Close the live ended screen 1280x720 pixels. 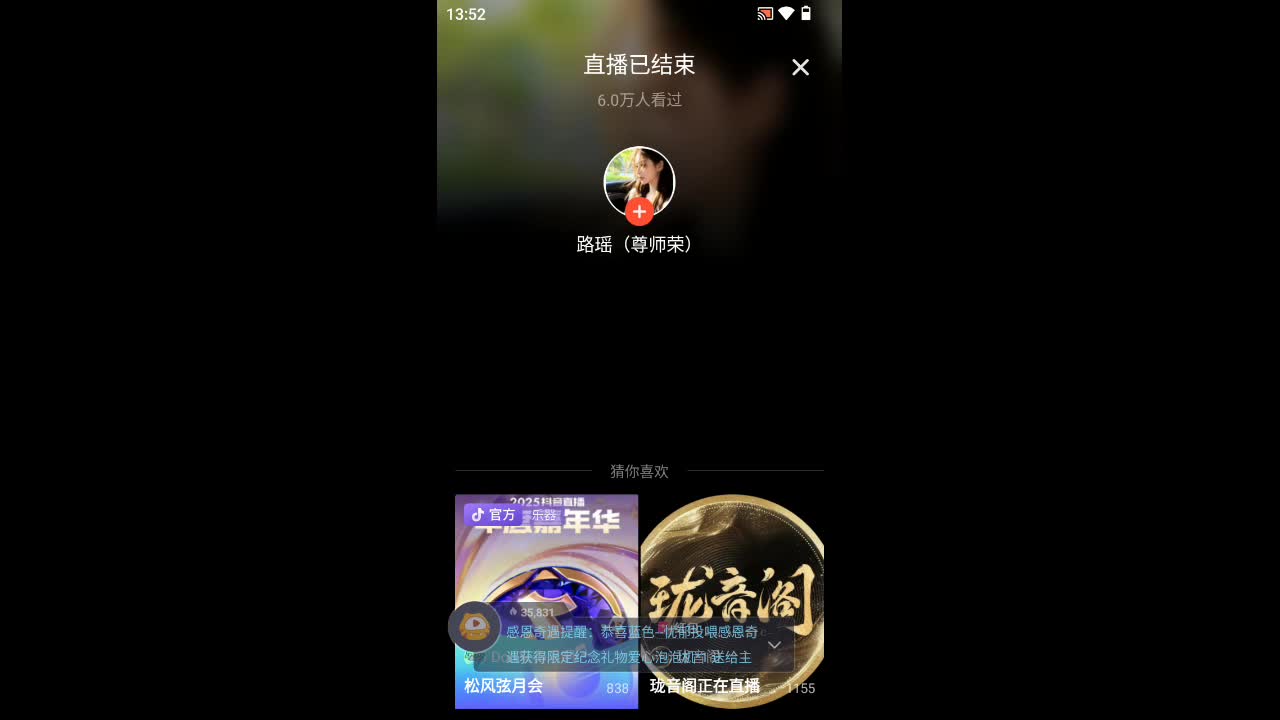click(800, 67)
